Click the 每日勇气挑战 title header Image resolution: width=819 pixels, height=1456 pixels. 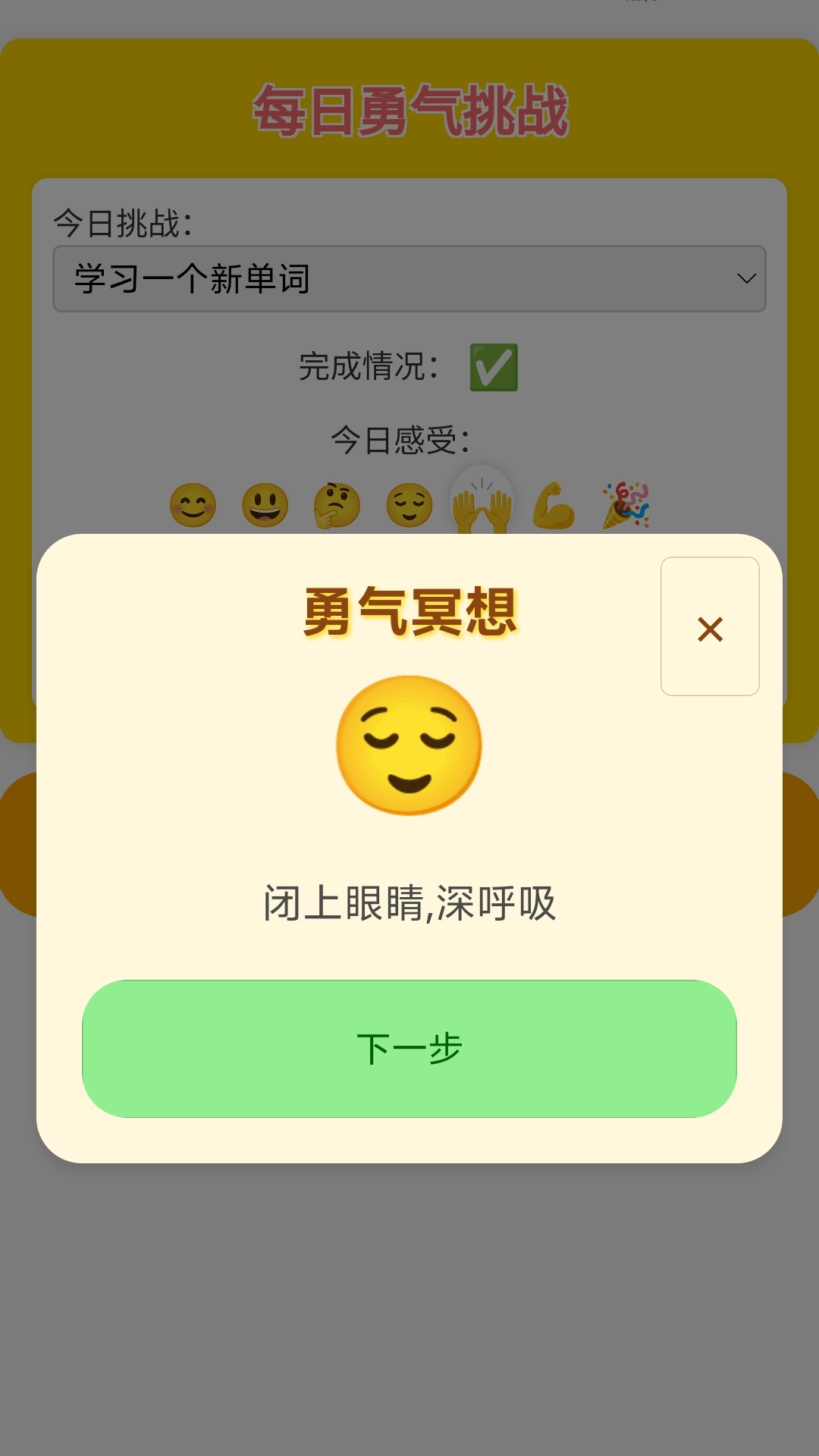click(409, 108)
